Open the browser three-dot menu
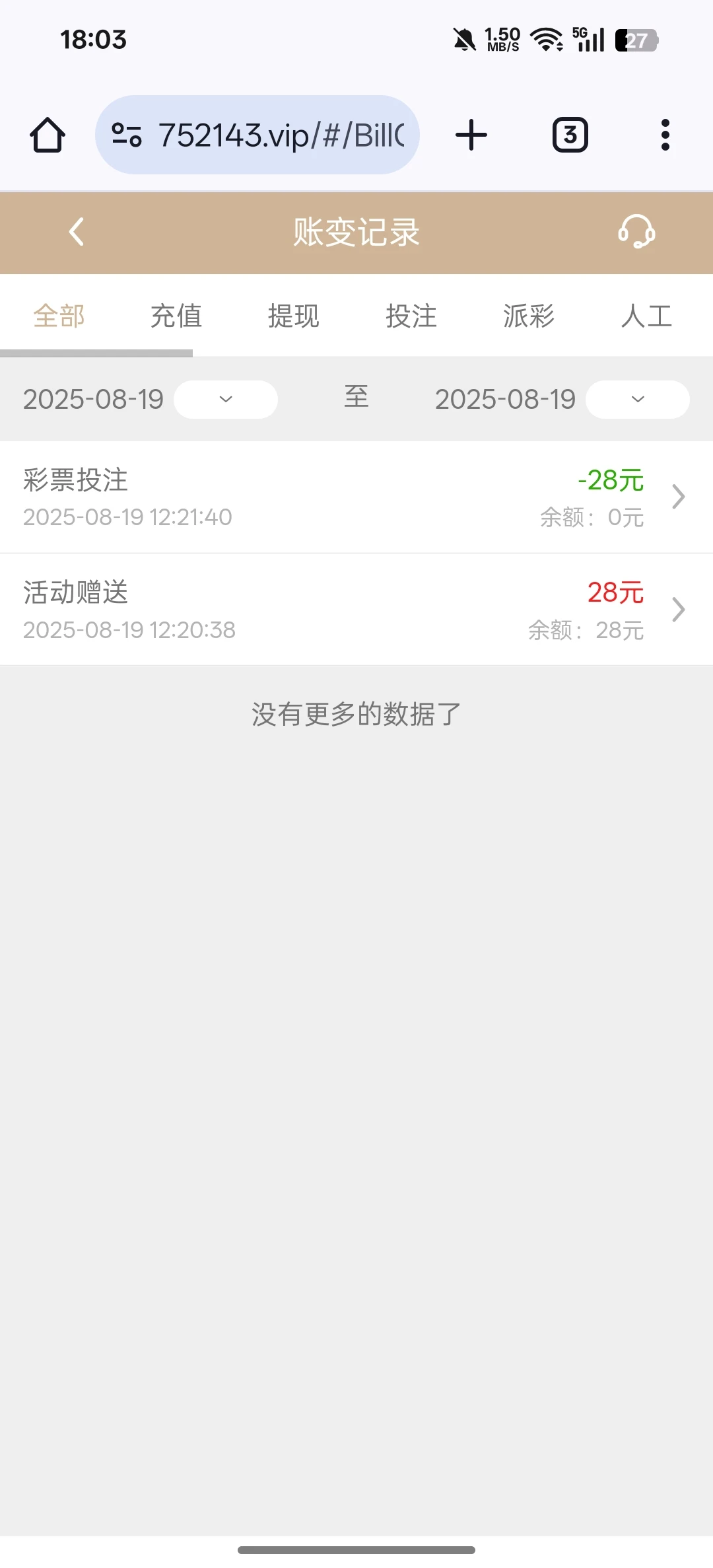The image size is (713, 1568). pyautogui.click(x=664, y=134)
